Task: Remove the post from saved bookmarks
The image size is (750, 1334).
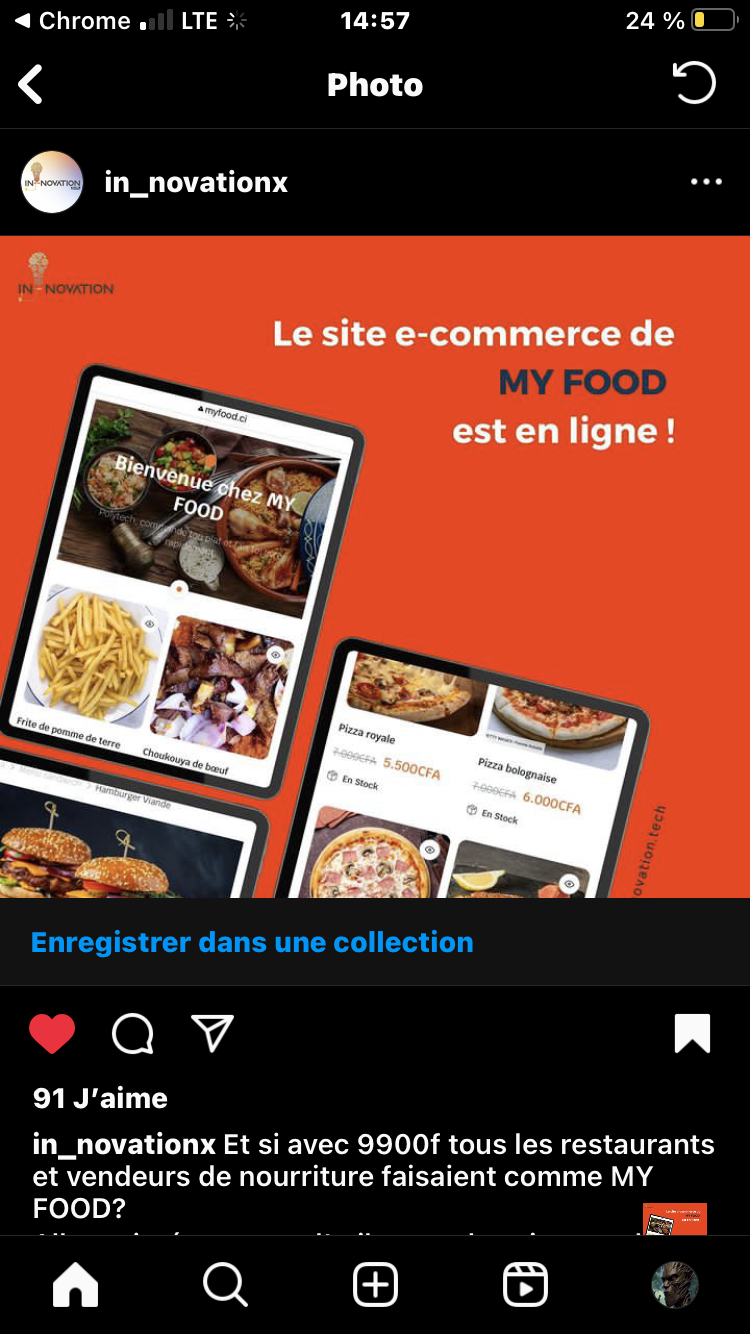Action: pos(692,1034)
